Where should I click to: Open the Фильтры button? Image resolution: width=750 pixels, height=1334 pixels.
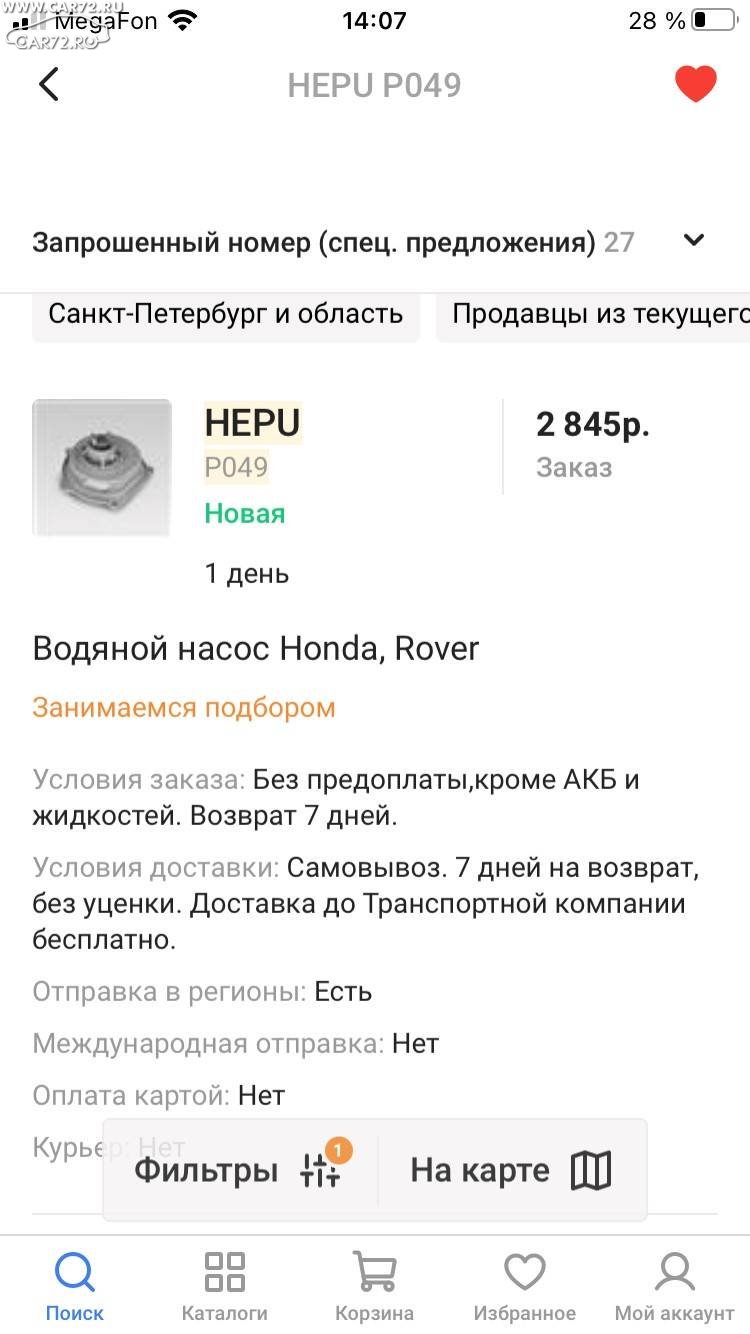pyautogui.click(x=241, y=1170)
